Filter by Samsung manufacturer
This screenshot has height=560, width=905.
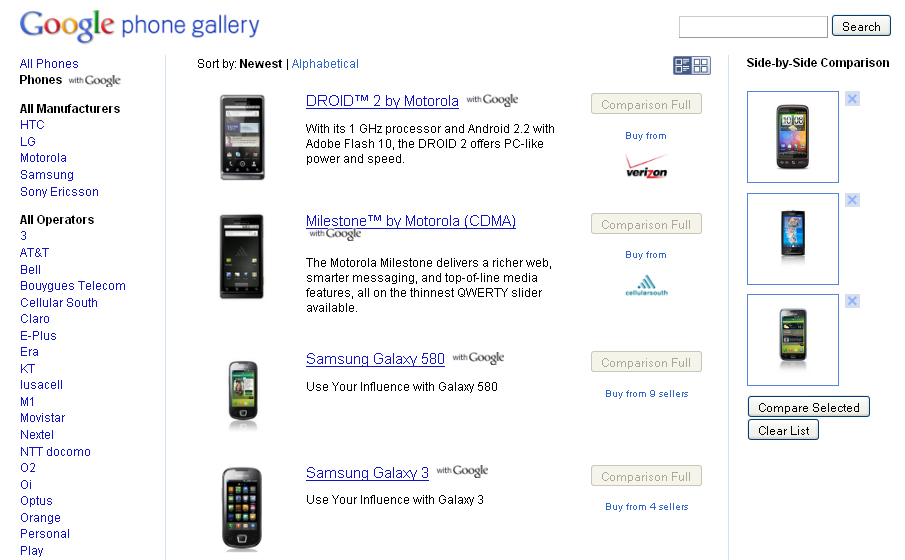click(46, 175)
